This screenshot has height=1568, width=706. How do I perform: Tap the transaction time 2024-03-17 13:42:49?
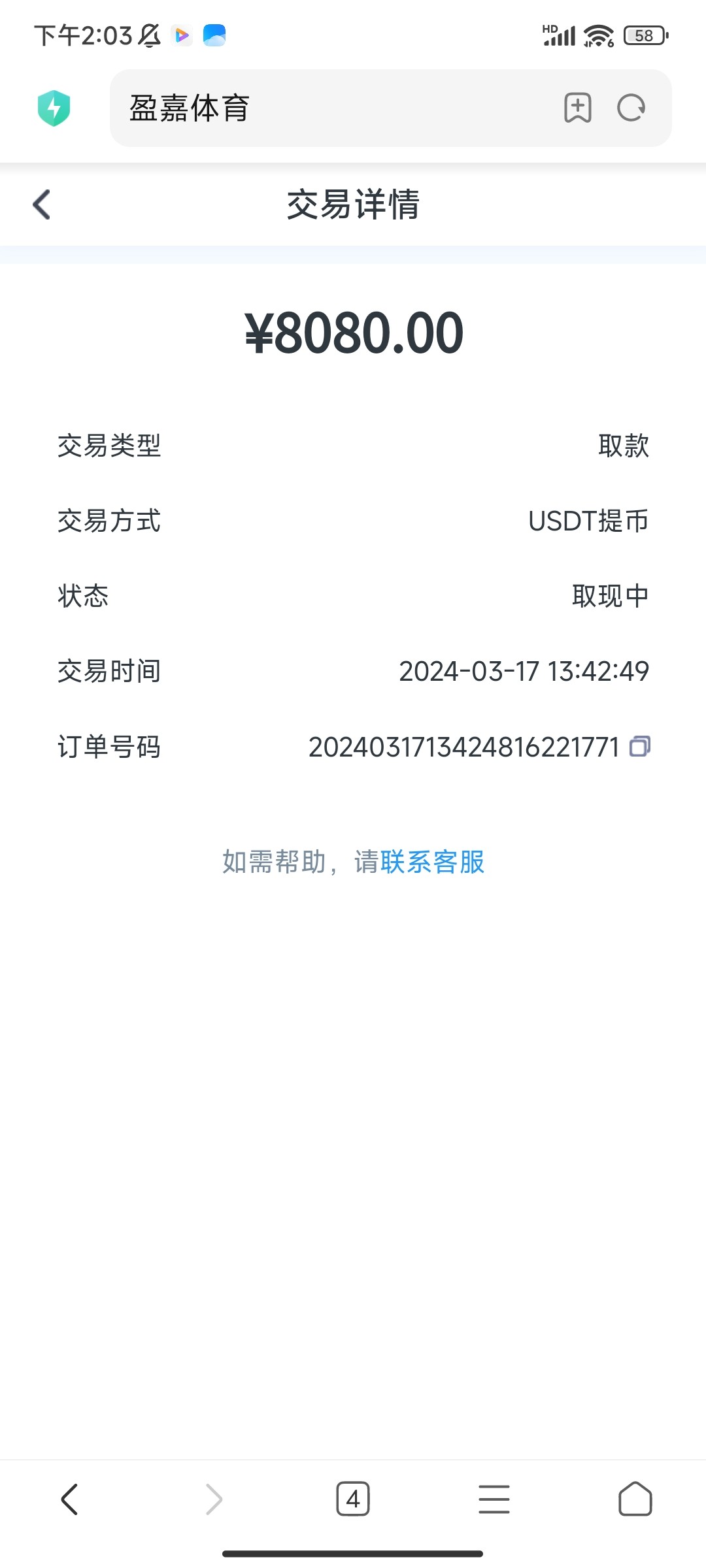pos(524,670)
